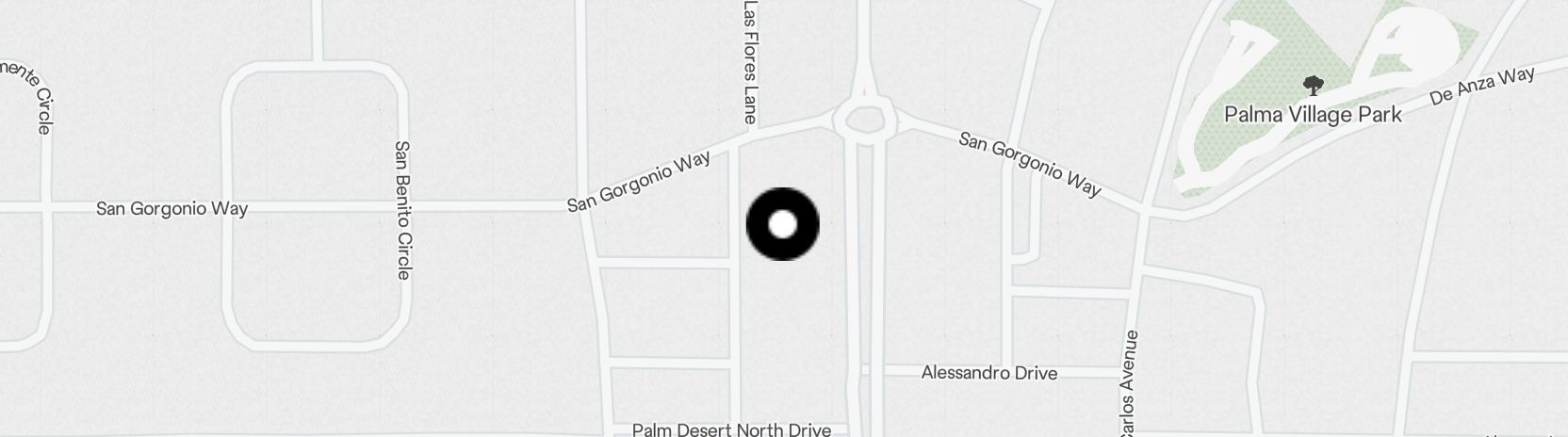Select the Palma Village Park tree icon
Image resolution: width=1568 pixels, height=437 pixels.
pyautogui.click(x=1312, y=87)
